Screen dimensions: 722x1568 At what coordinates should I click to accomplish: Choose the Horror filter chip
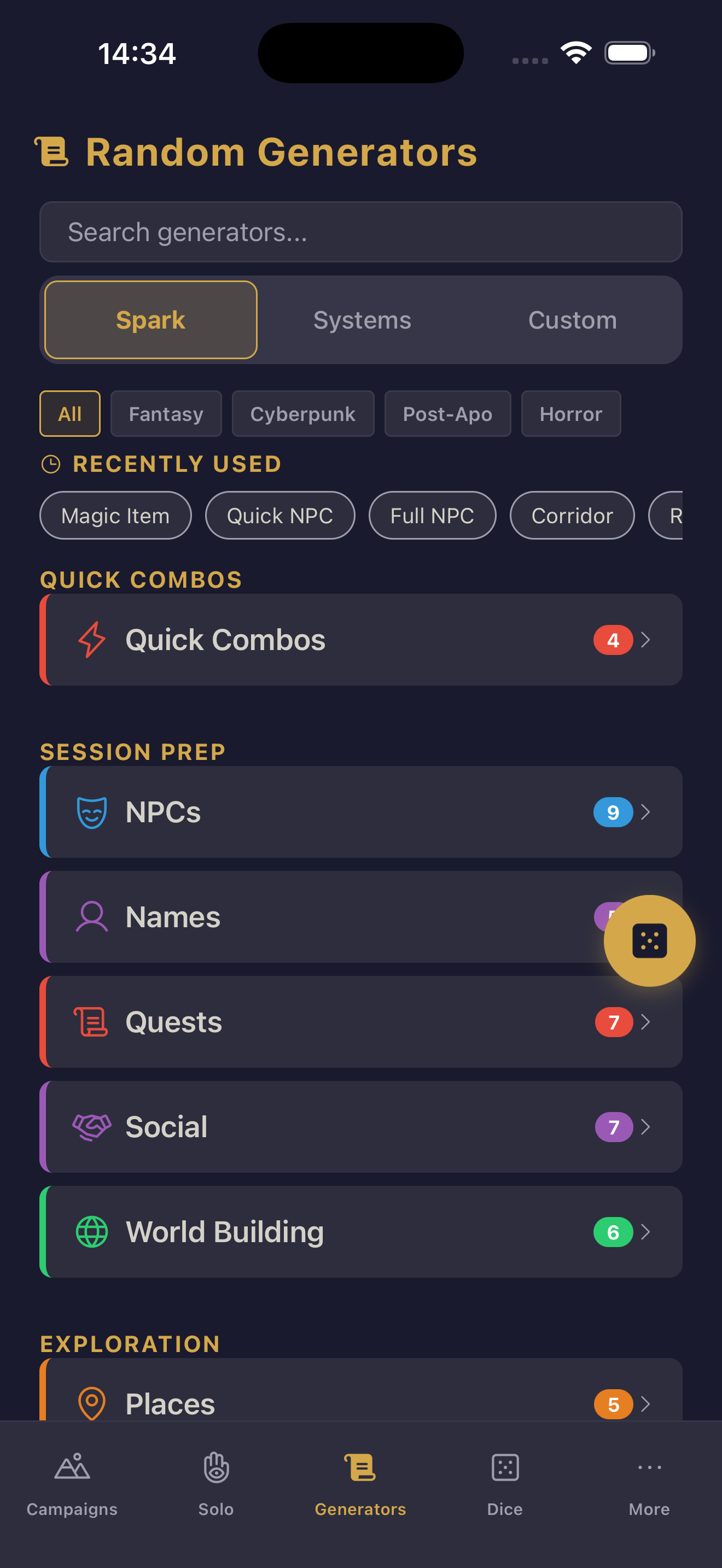click(x=570, y=414)
